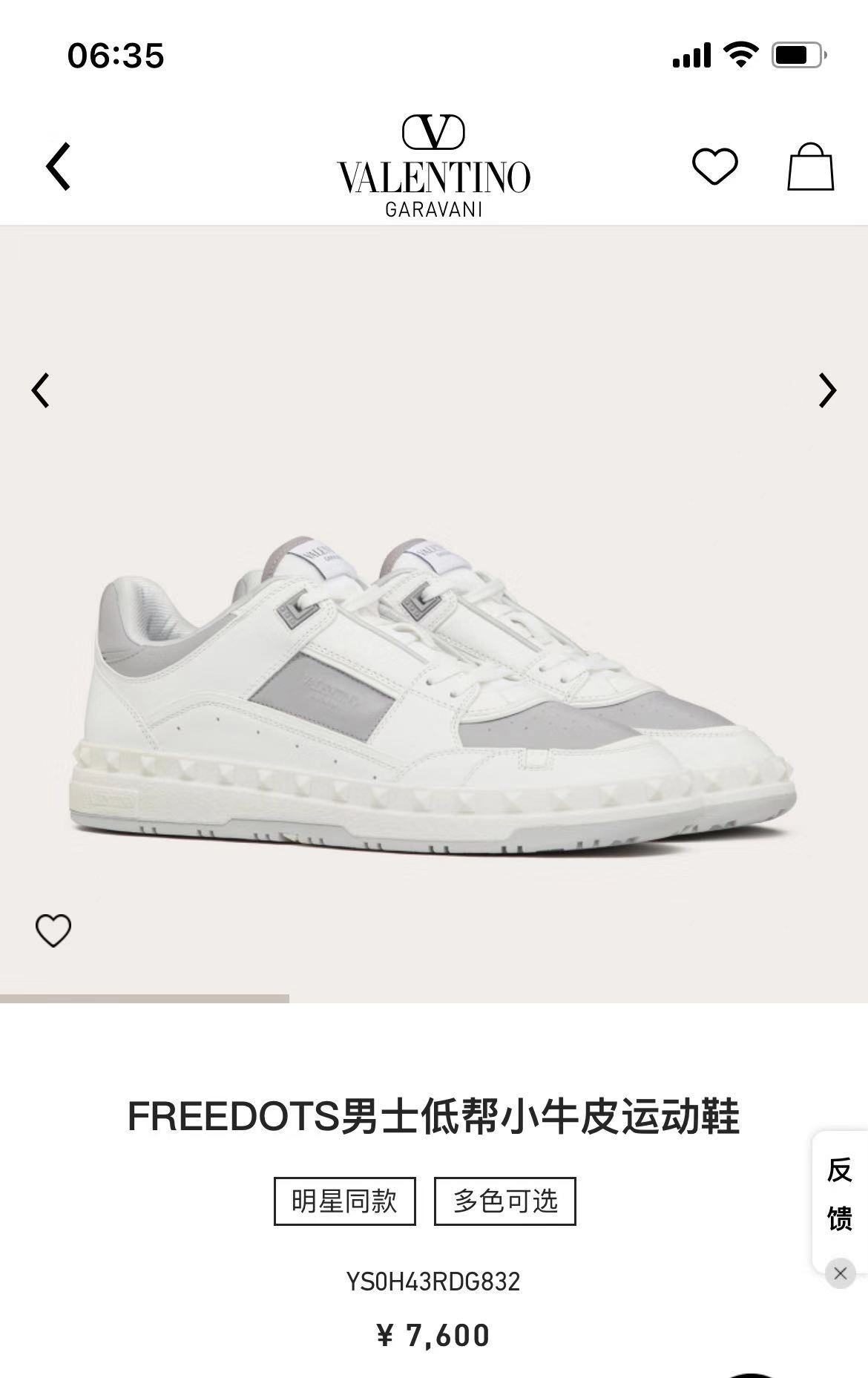Go back using the top-left arrow

pos(59,167)
